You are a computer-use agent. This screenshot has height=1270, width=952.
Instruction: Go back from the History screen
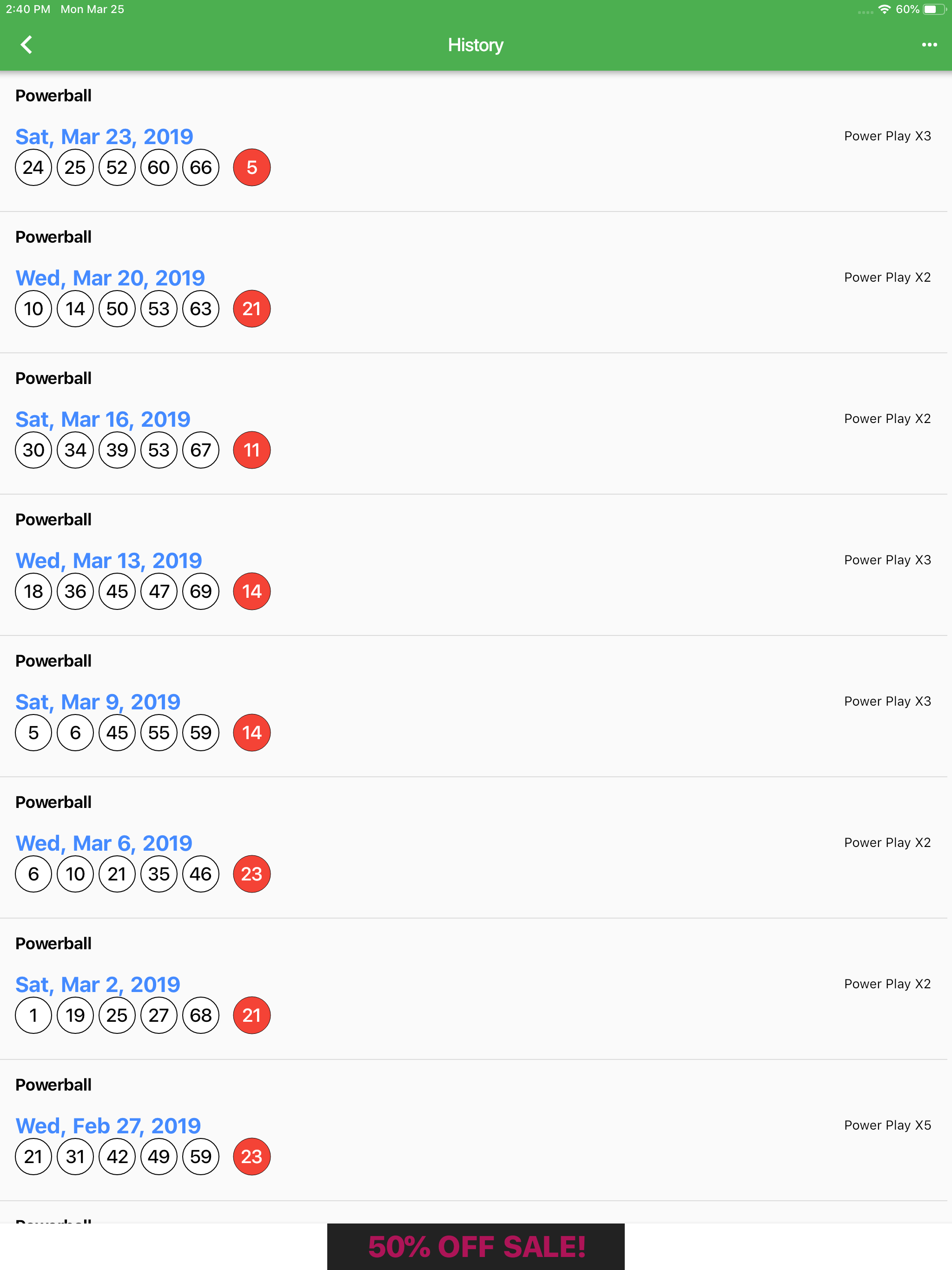26,45
